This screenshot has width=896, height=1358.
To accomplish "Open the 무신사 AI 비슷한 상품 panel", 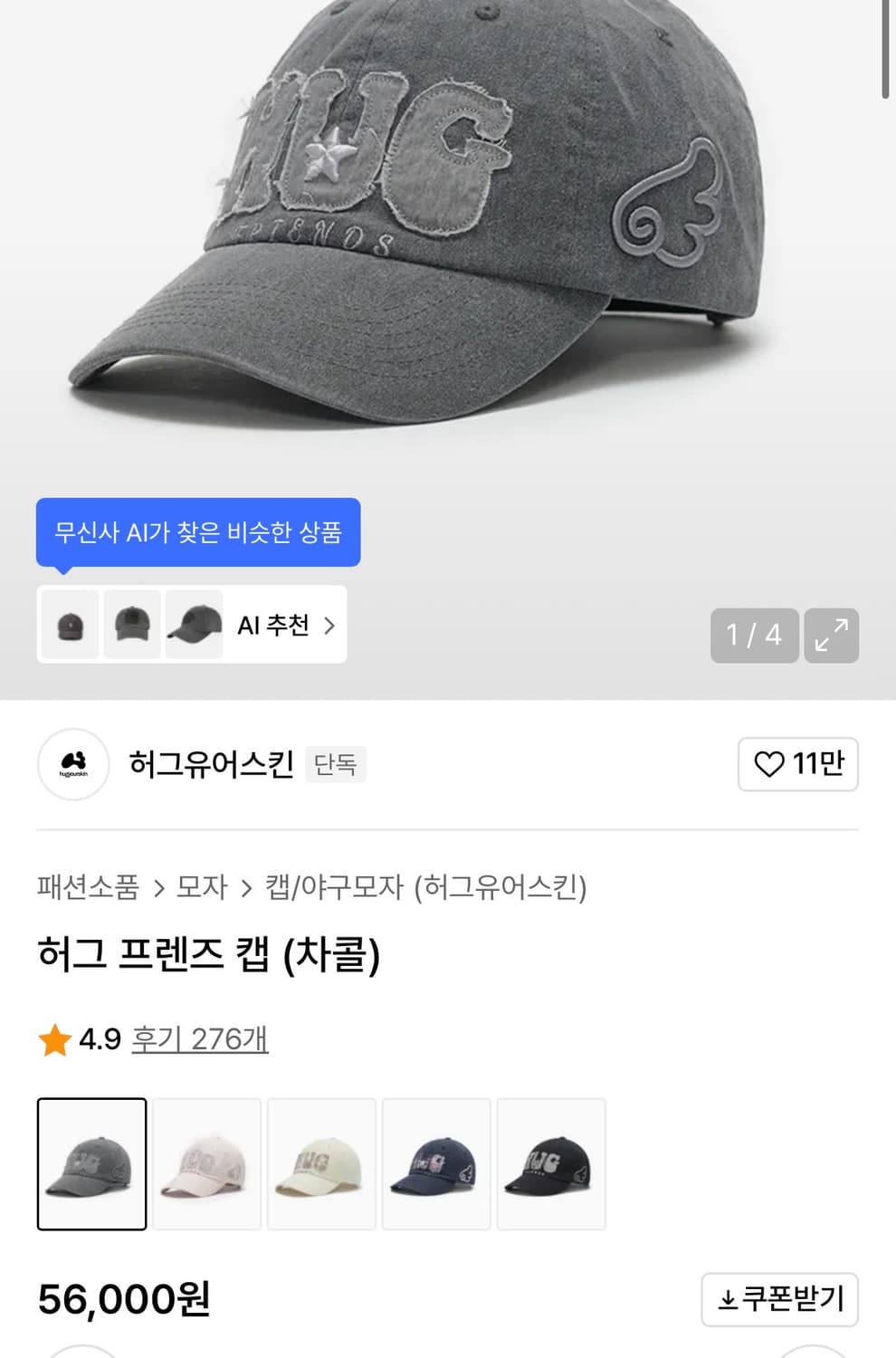I will click(x=198, y=532).
